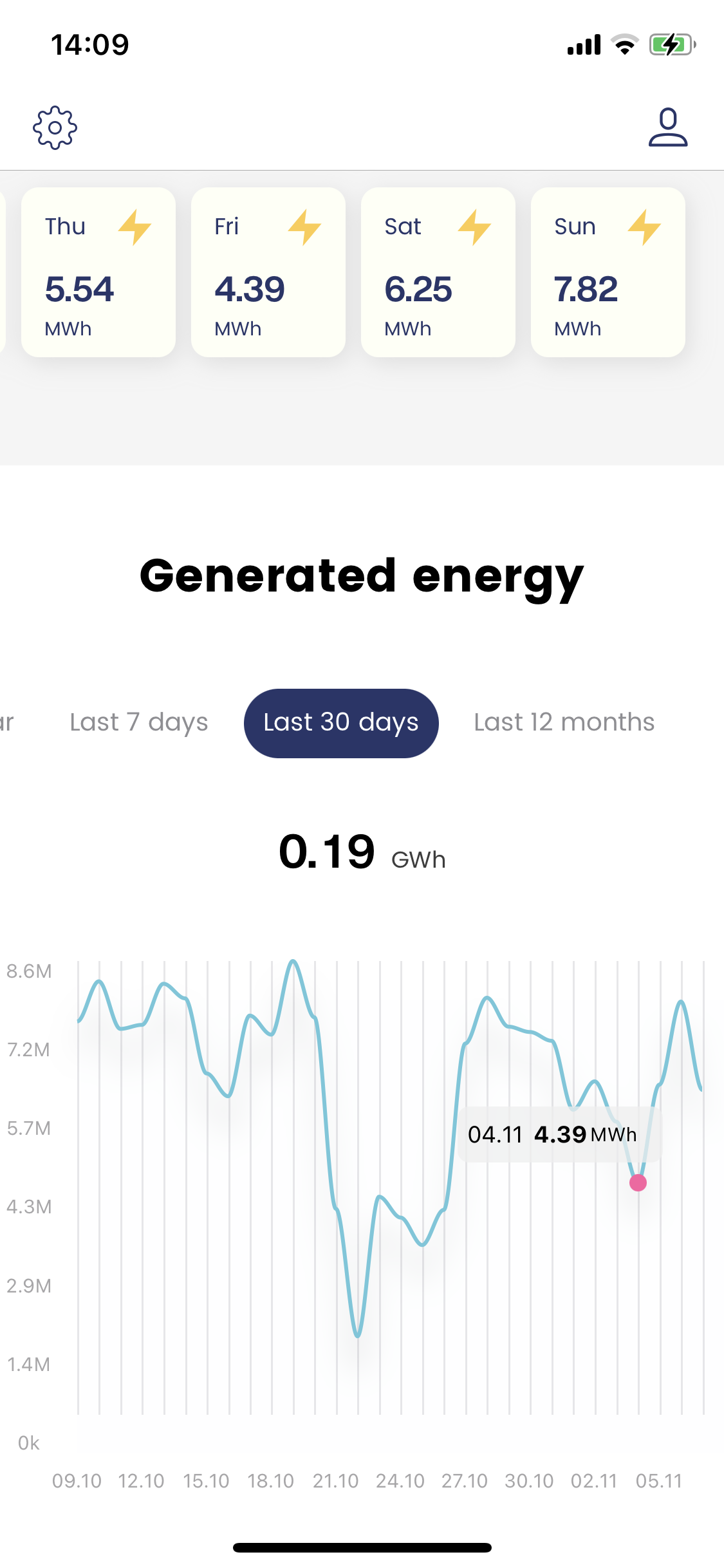Open the user profile icon
Screen dimensions: 724x1568
pos(667,127)
